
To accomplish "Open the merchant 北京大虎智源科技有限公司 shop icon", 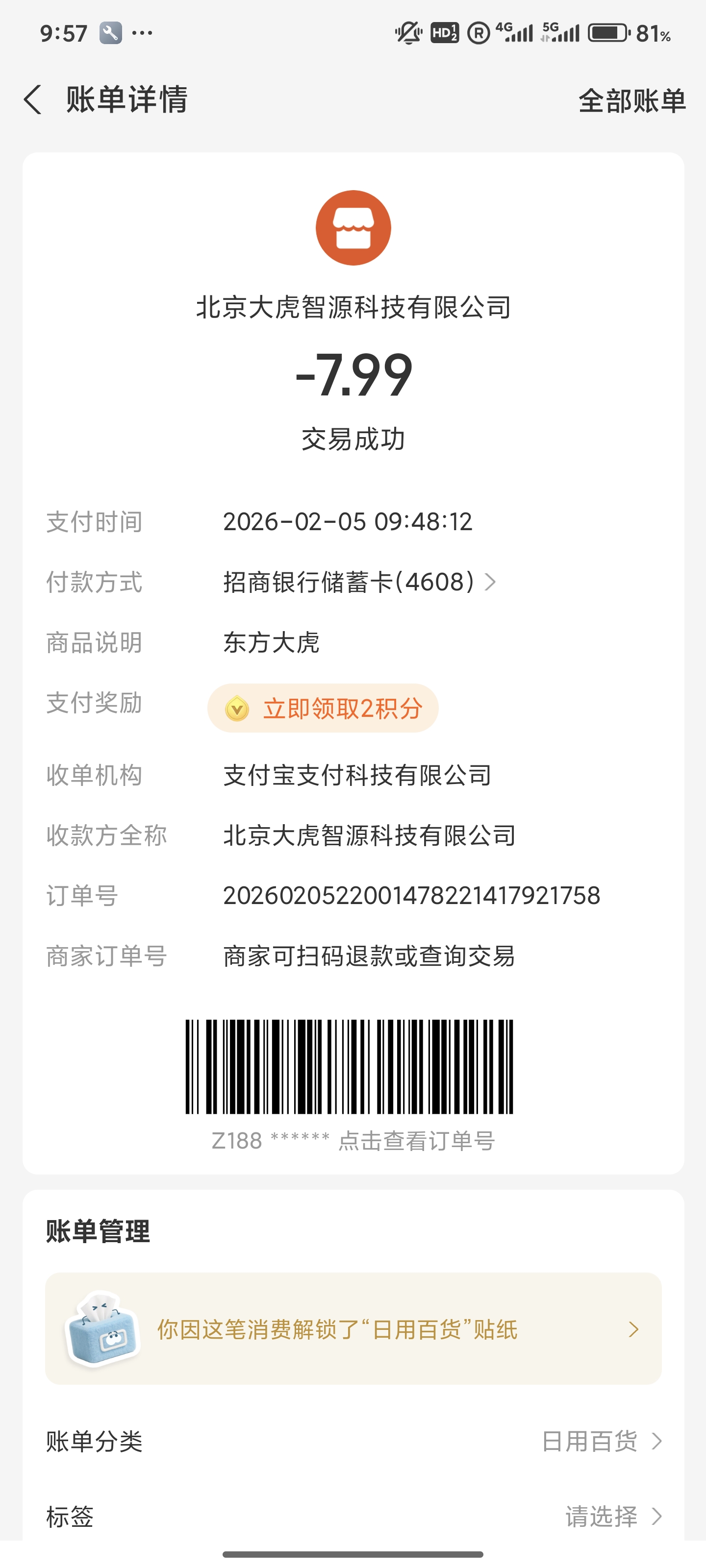I will pos(353,228).
